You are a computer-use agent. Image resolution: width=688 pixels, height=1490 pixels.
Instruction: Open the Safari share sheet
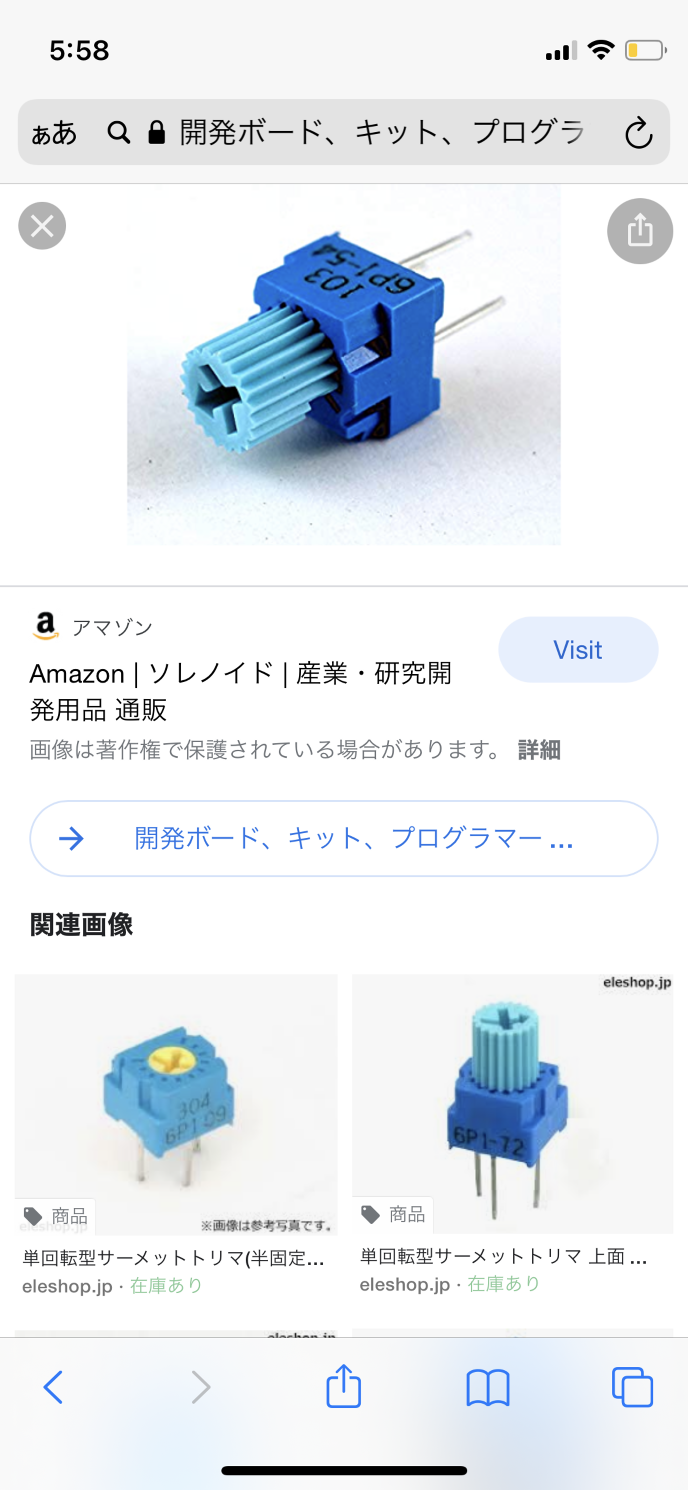point(343,1387)
